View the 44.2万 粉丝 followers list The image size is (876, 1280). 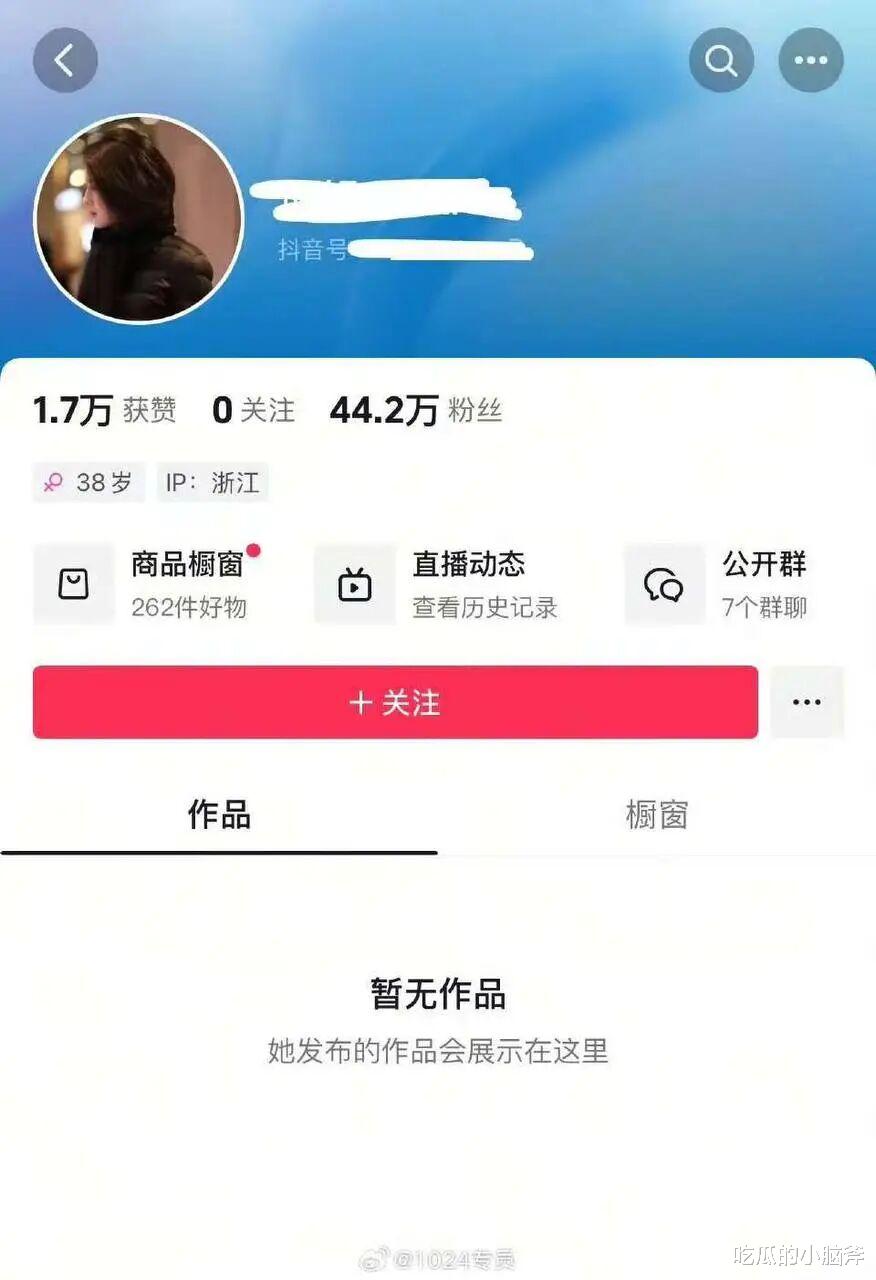click(416, 410)
